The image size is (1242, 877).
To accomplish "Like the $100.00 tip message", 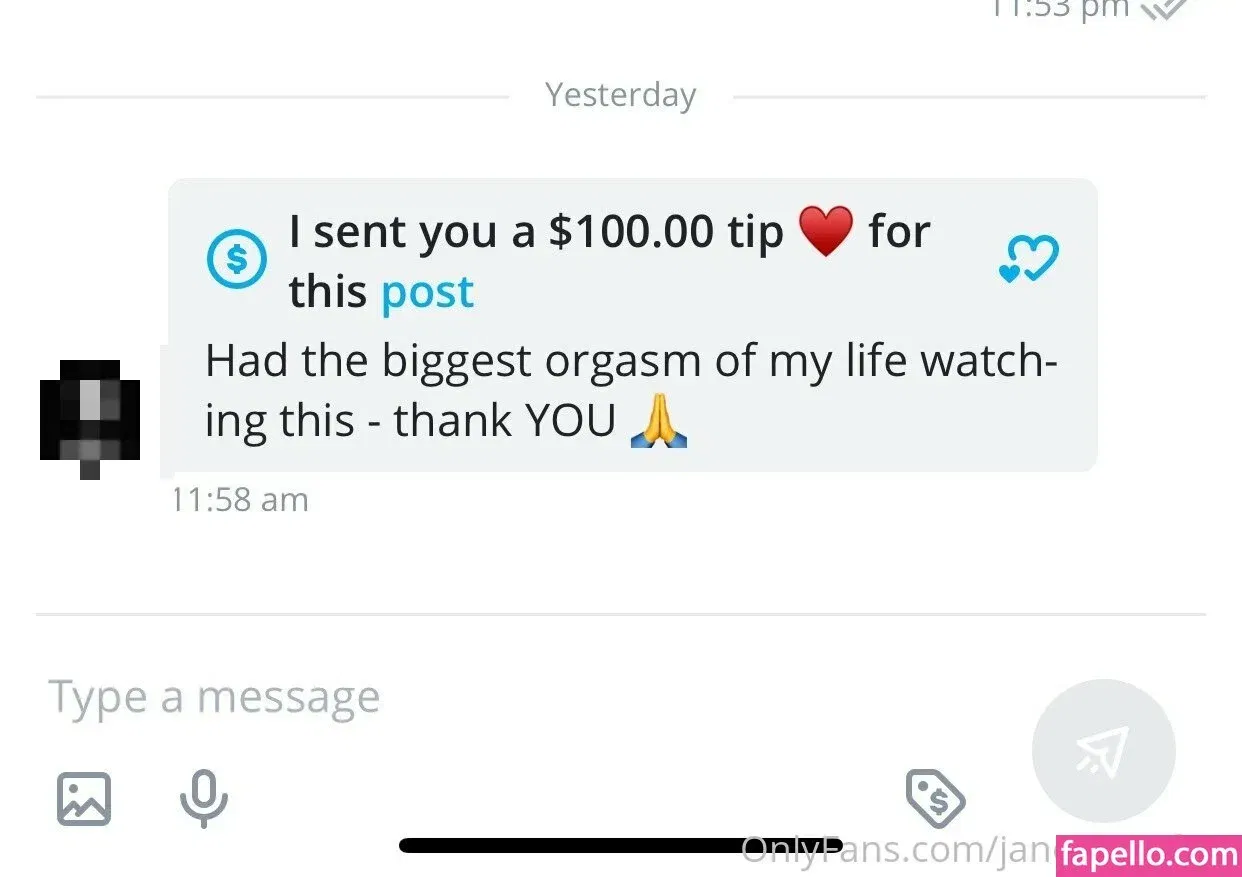I will 1028,260.
